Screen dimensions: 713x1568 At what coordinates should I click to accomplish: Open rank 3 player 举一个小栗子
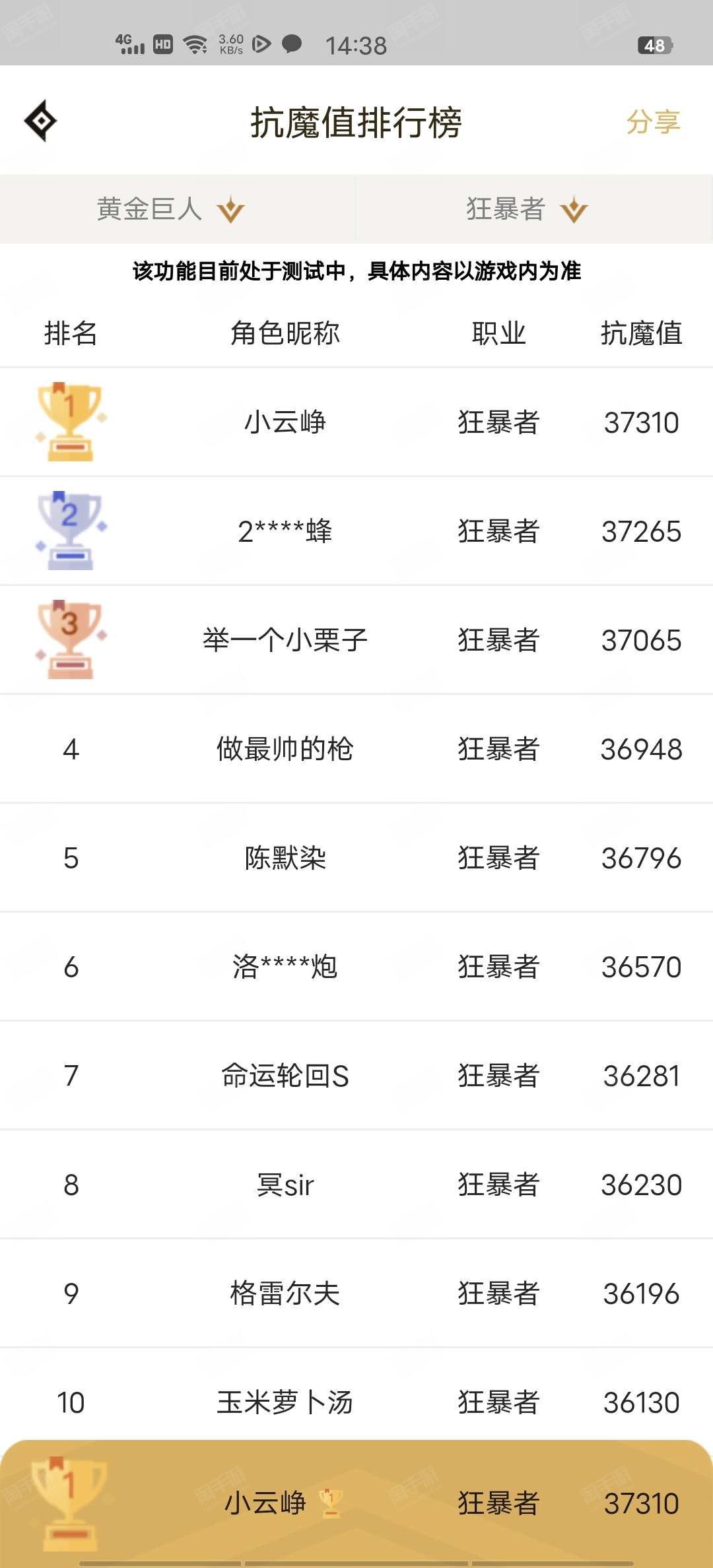[356, 640]
